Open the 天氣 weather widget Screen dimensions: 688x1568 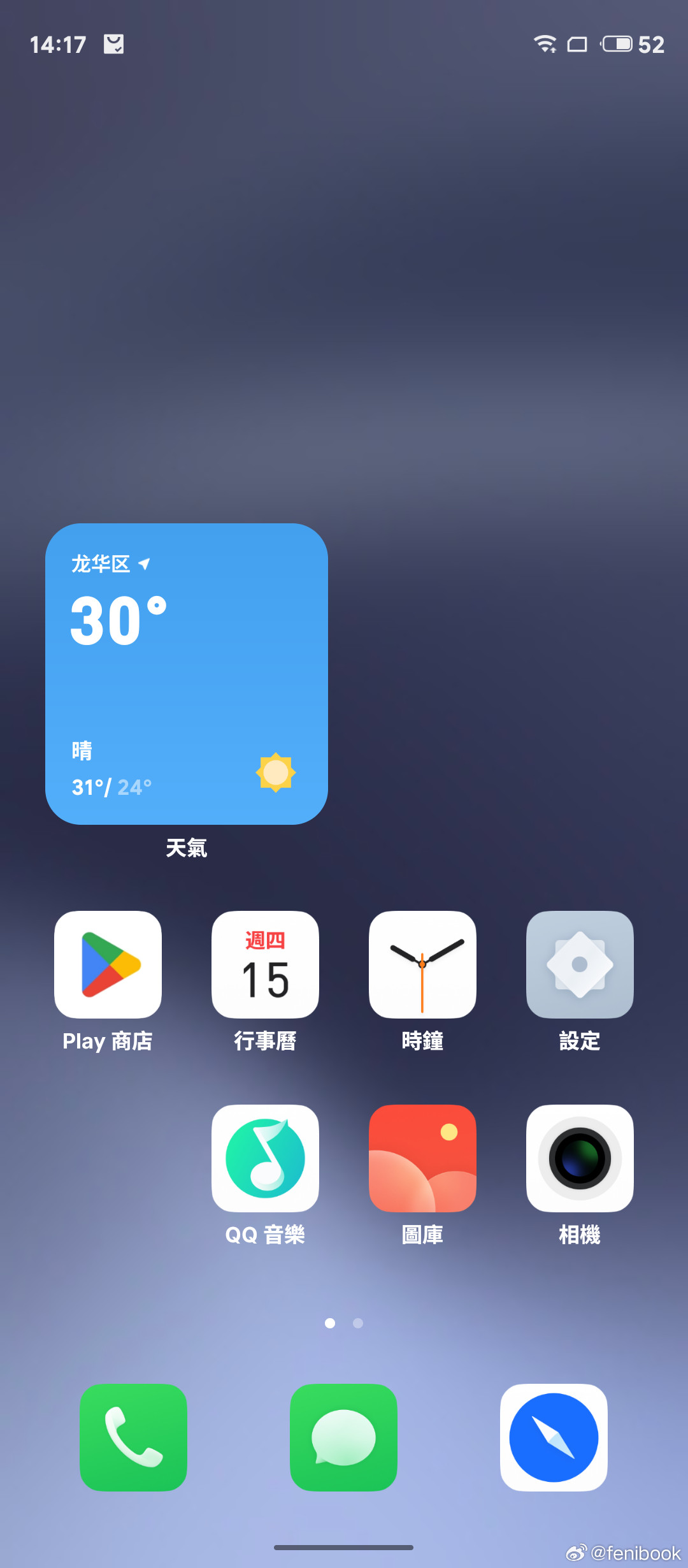click(x=187, y=674)
